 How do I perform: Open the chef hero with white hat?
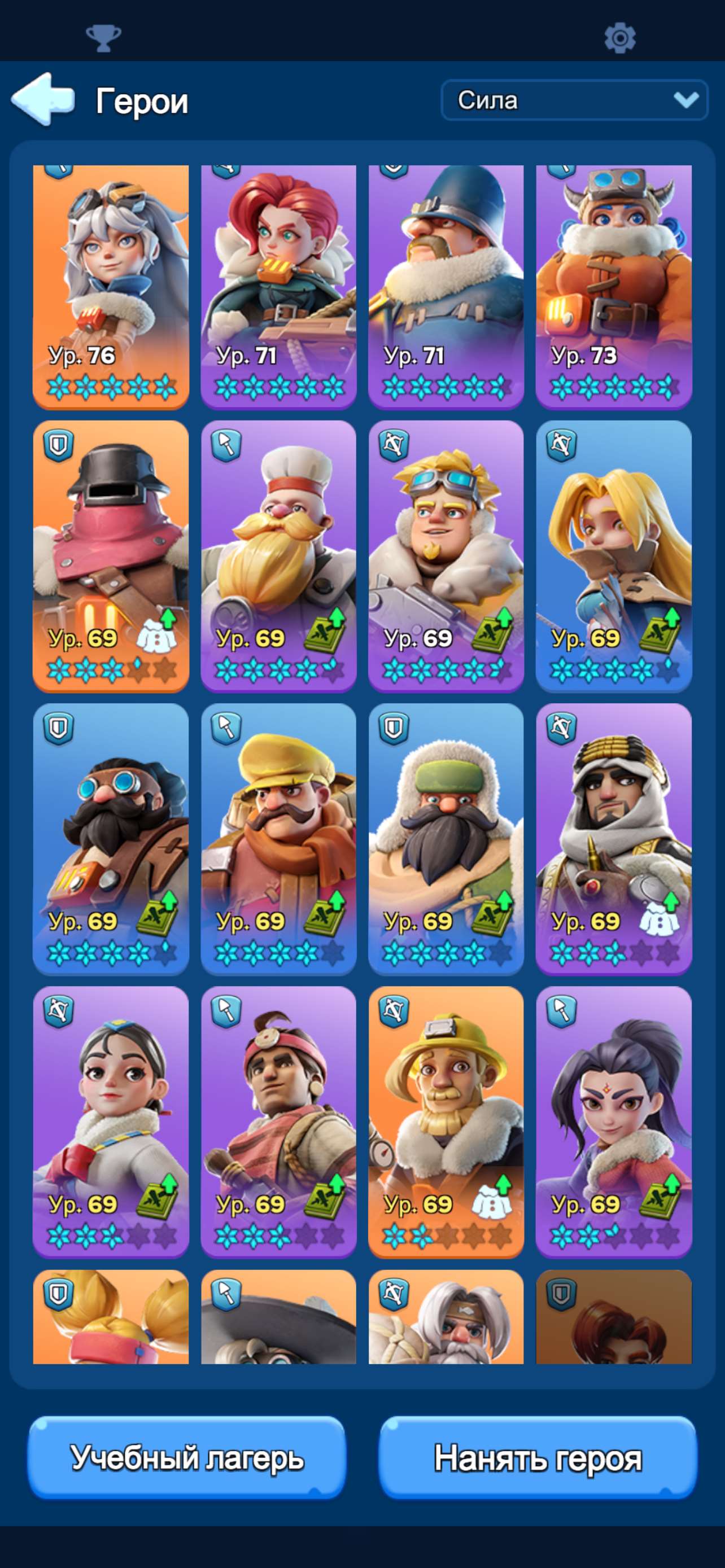tap(278, 556)
